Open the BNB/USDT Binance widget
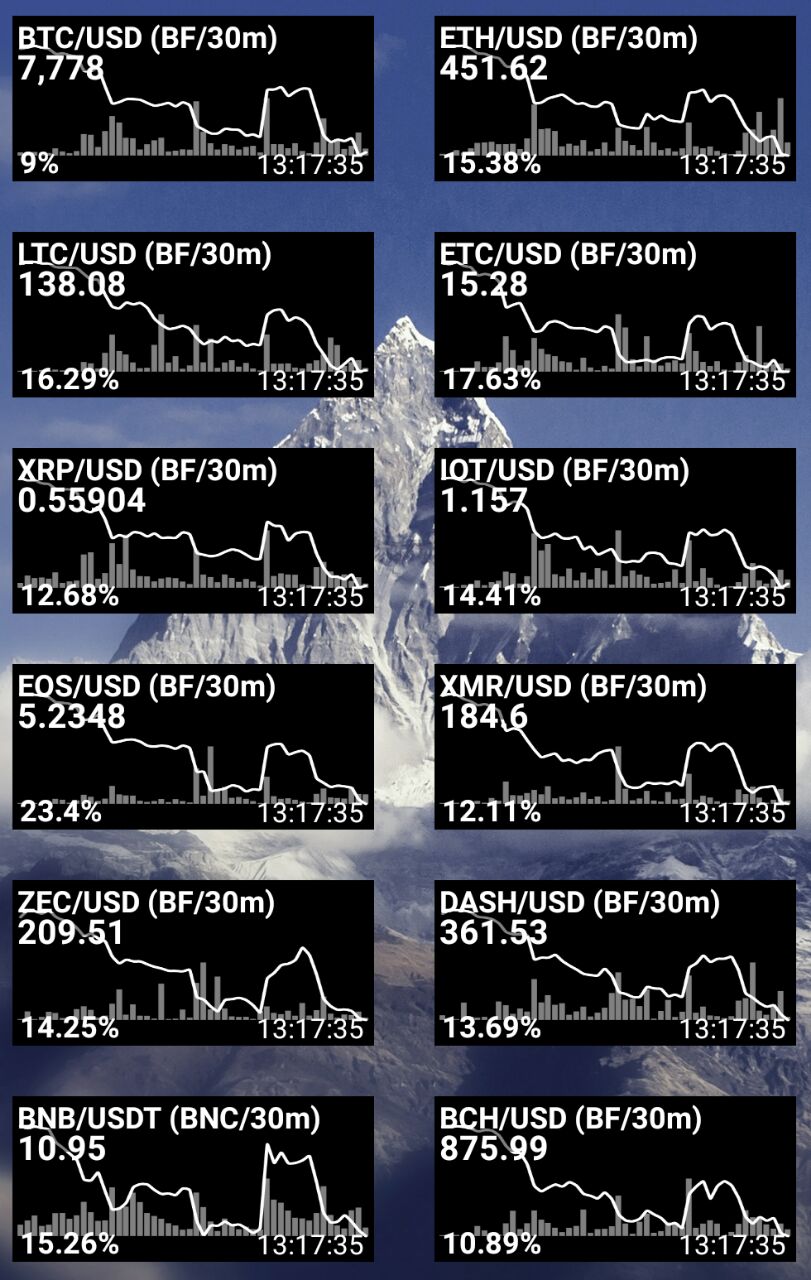The width and height of the screenshot is (811, 1280). [x=193, y=1179]
